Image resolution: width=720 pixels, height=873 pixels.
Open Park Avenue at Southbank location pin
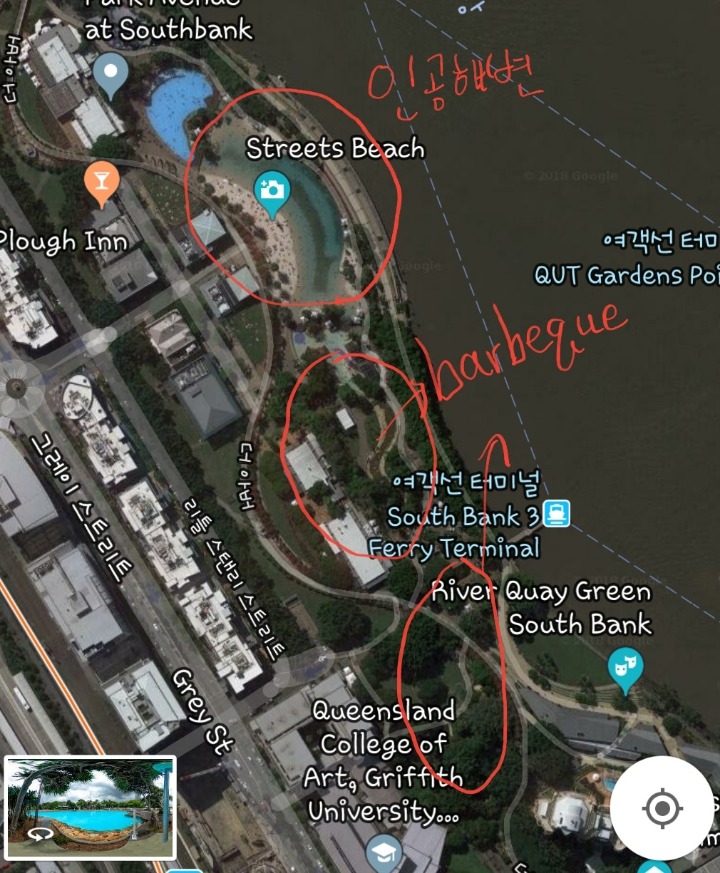click(x=112, y=73)
